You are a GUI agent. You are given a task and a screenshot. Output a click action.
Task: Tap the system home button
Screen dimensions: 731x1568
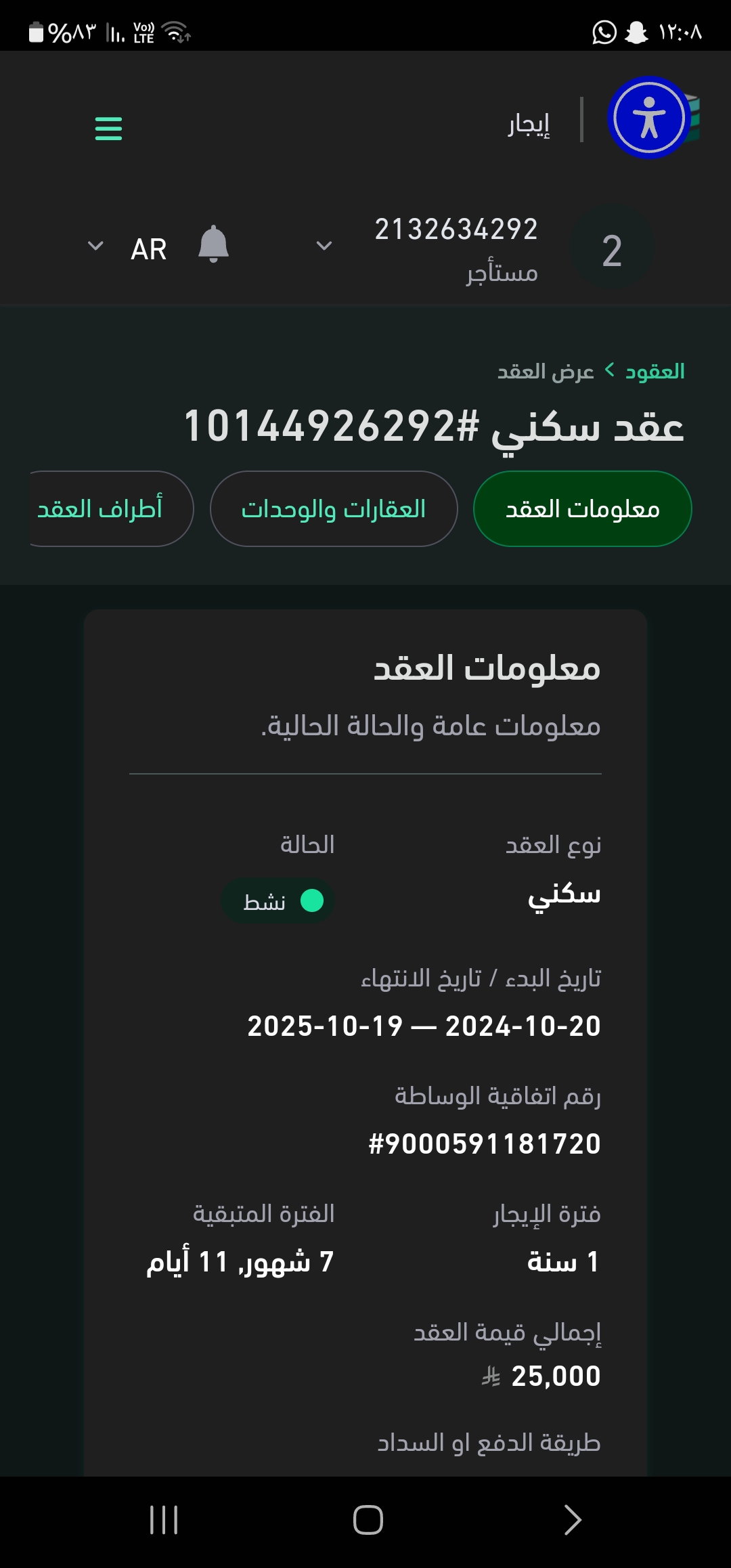(368, 1520)
